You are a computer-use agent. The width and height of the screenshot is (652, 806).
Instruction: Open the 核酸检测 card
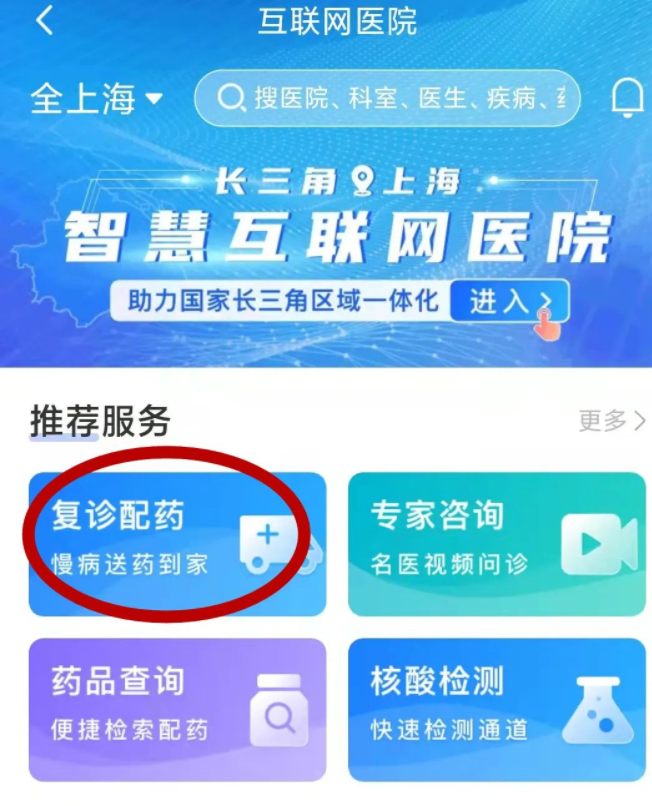tap(496, 709)
